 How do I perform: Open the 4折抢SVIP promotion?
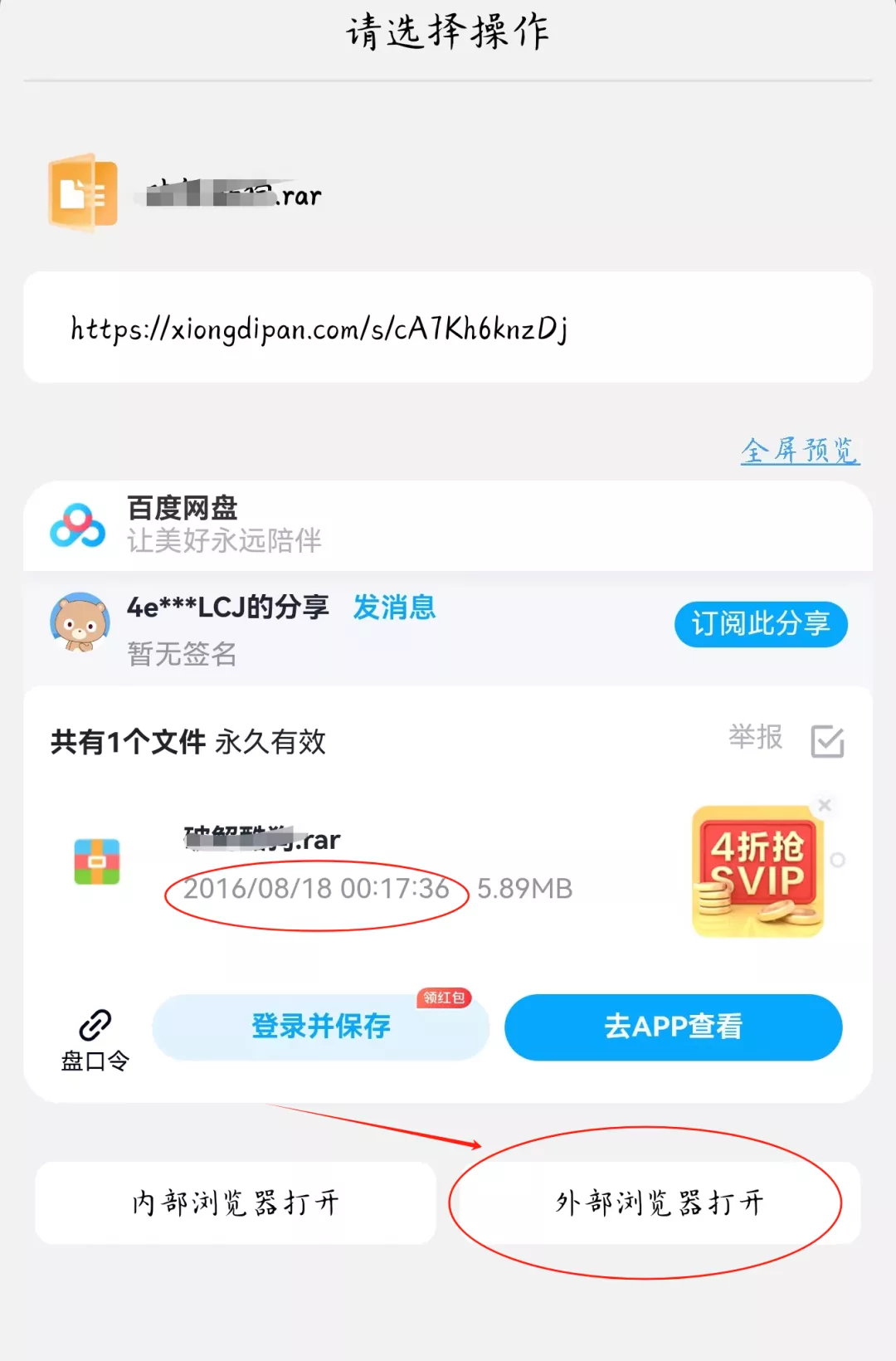click(x=757, y=871)
